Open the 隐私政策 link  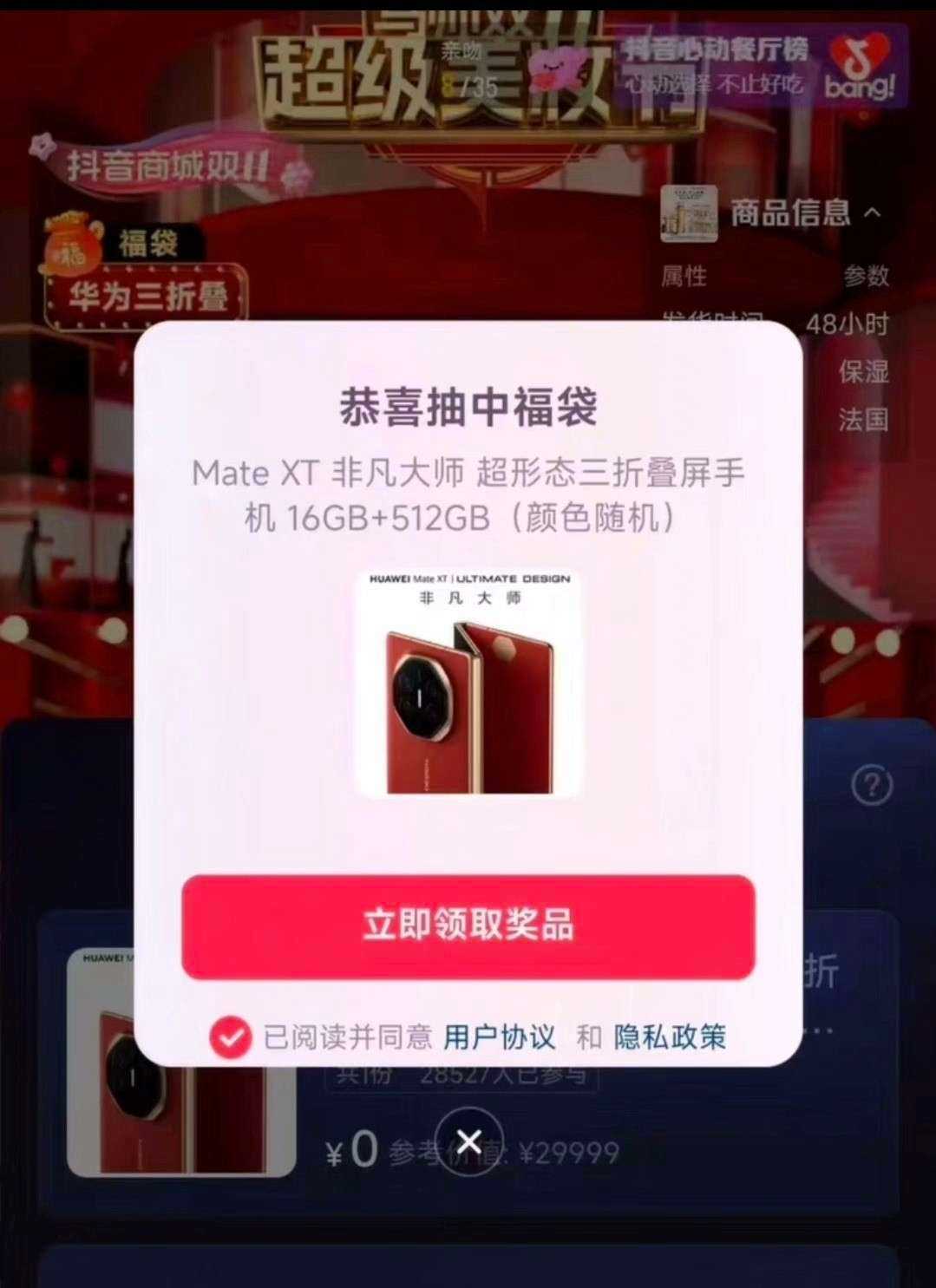[x=670, y=1036]
